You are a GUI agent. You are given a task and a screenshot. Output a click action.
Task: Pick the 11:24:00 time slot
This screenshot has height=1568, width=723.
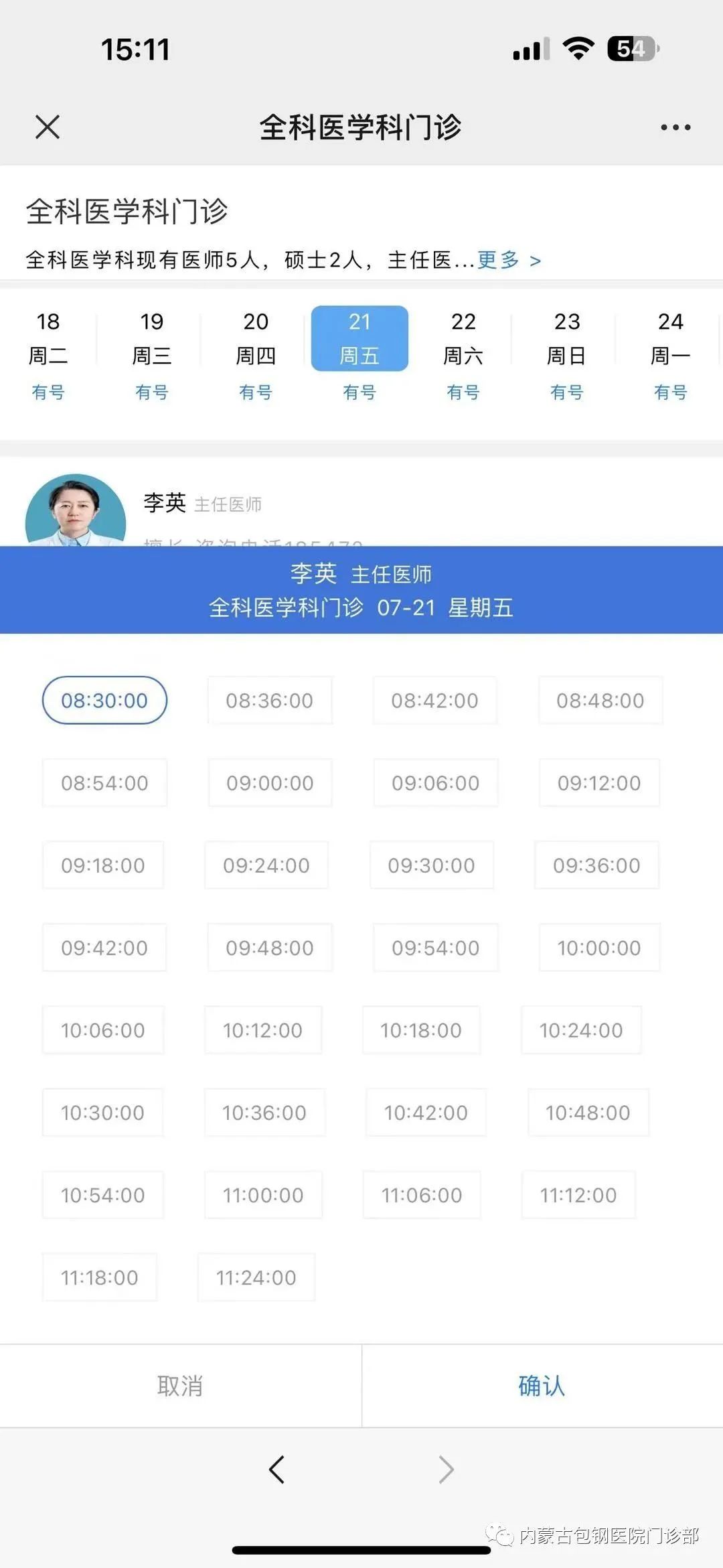click(x=256, y=1277)
